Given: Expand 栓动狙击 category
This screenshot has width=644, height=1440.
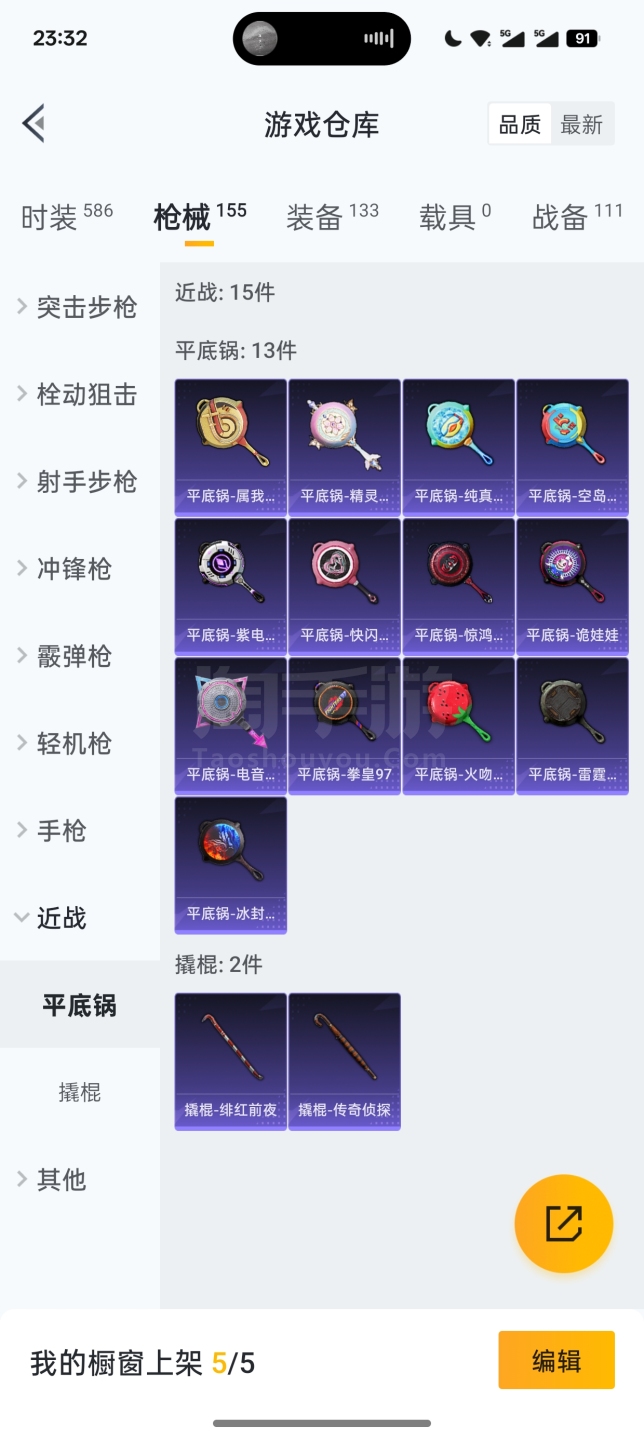Looking at the screenshot, I should pos(78,395).
